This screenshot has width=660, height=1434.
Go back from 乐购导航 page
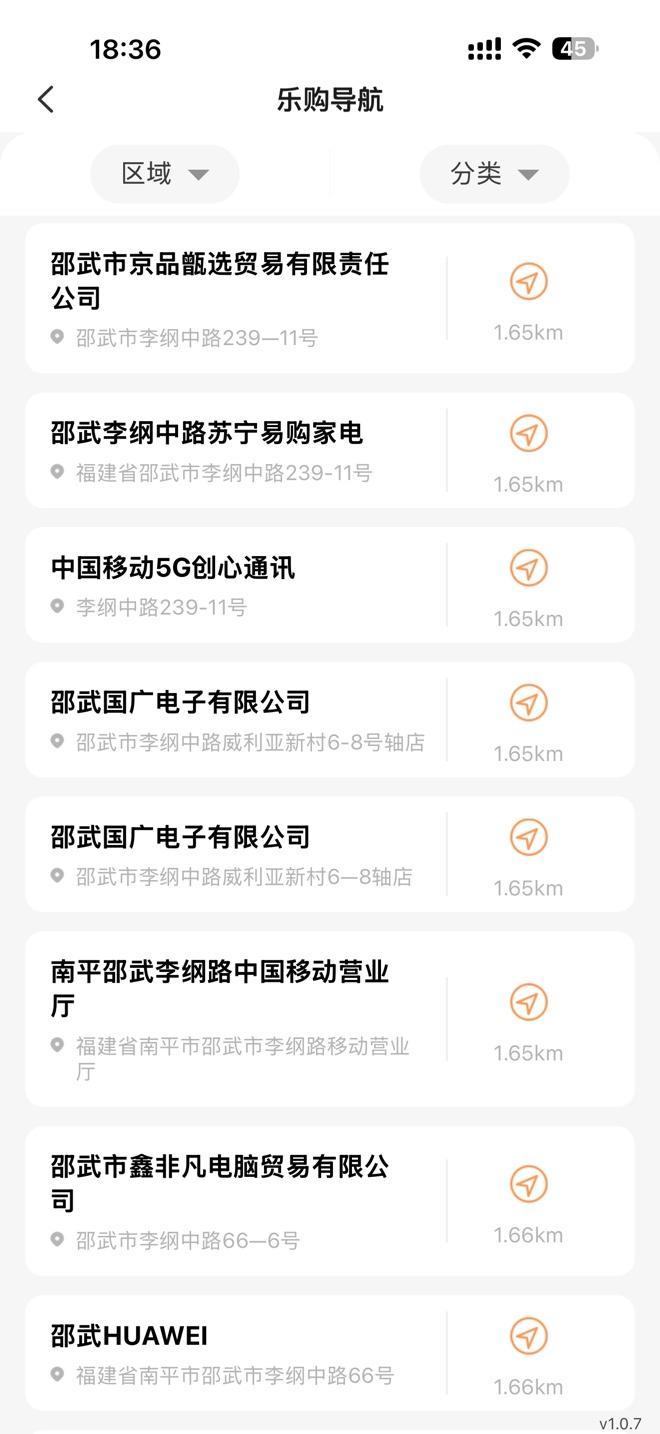[x=46, y=99]
